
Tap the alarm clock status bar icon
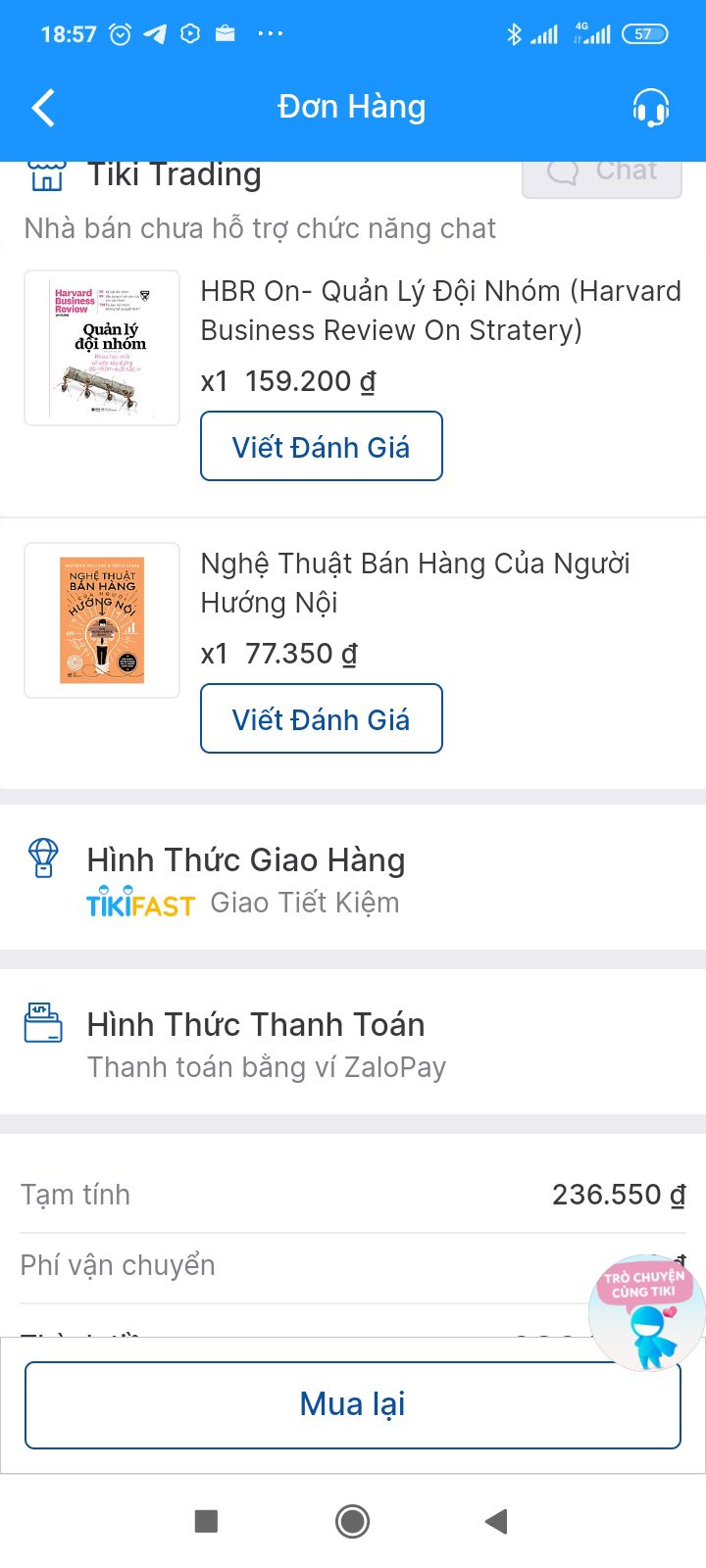(x=119, y=32)
